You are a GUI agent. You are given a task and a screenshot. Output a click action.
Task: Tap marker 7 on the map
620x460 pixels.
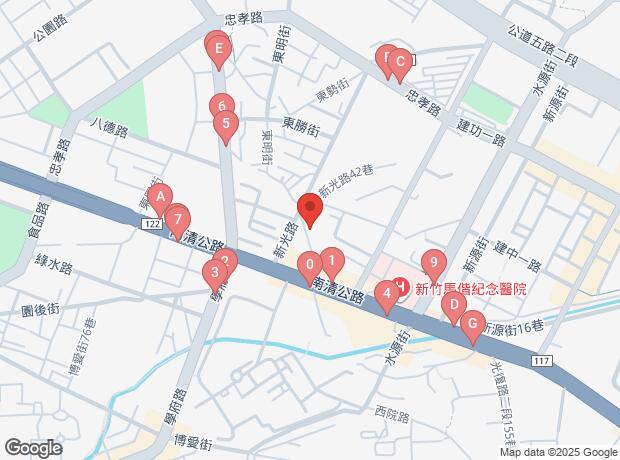(178, 220)
